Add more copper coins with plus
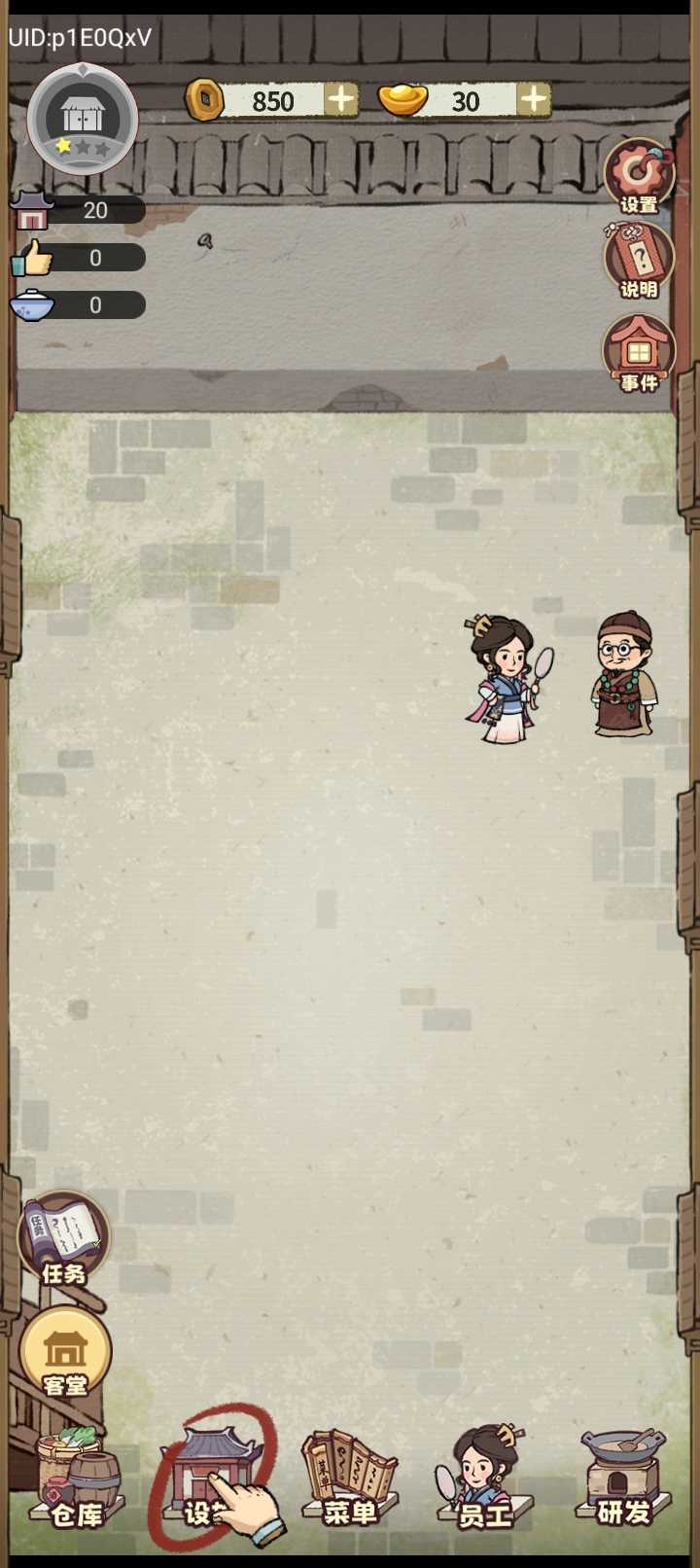Viewport: 700px width, 1568px height. [x=341, y=99]
